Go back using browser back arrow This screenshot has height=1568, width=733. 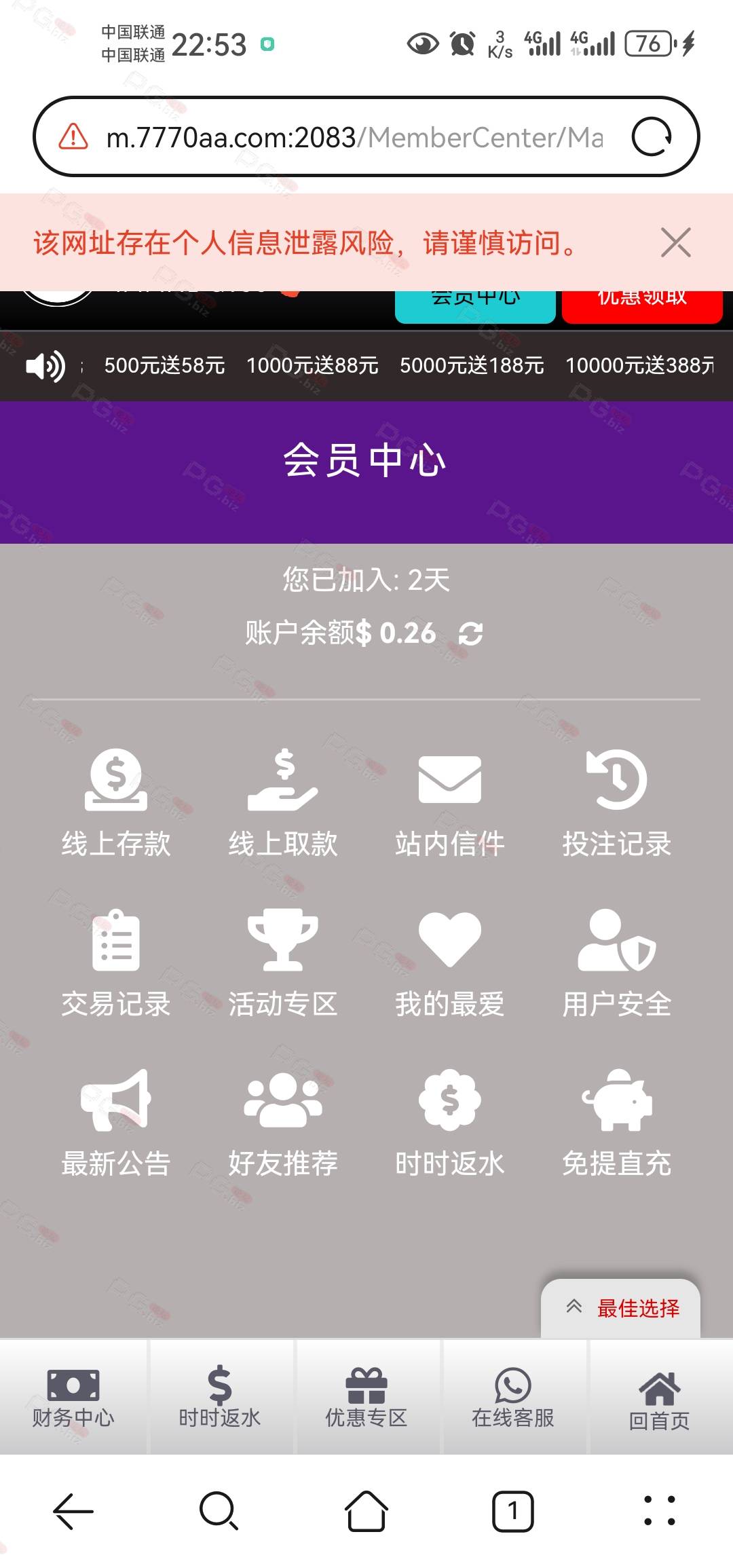(73, 1511)
